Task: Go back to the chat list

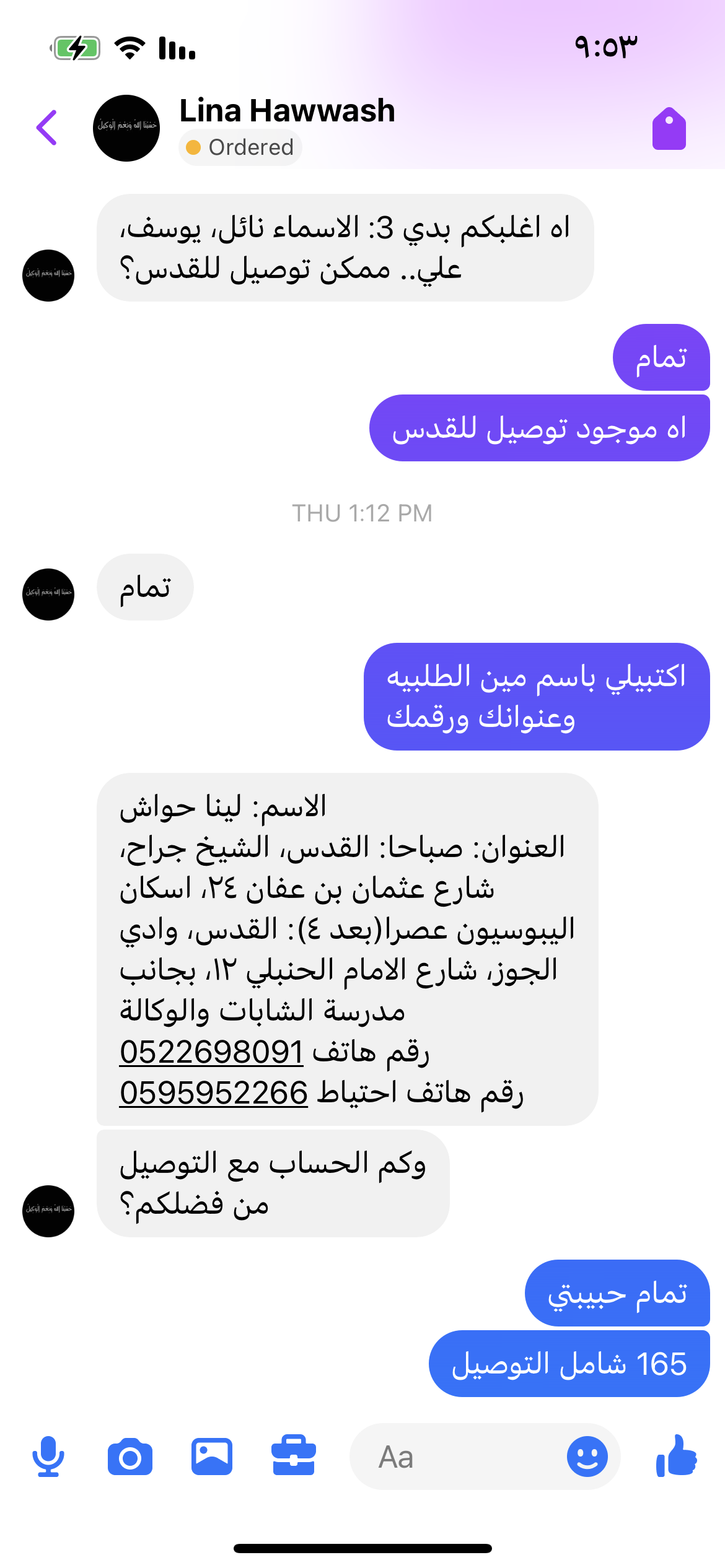Action: (x=47, y=128)
